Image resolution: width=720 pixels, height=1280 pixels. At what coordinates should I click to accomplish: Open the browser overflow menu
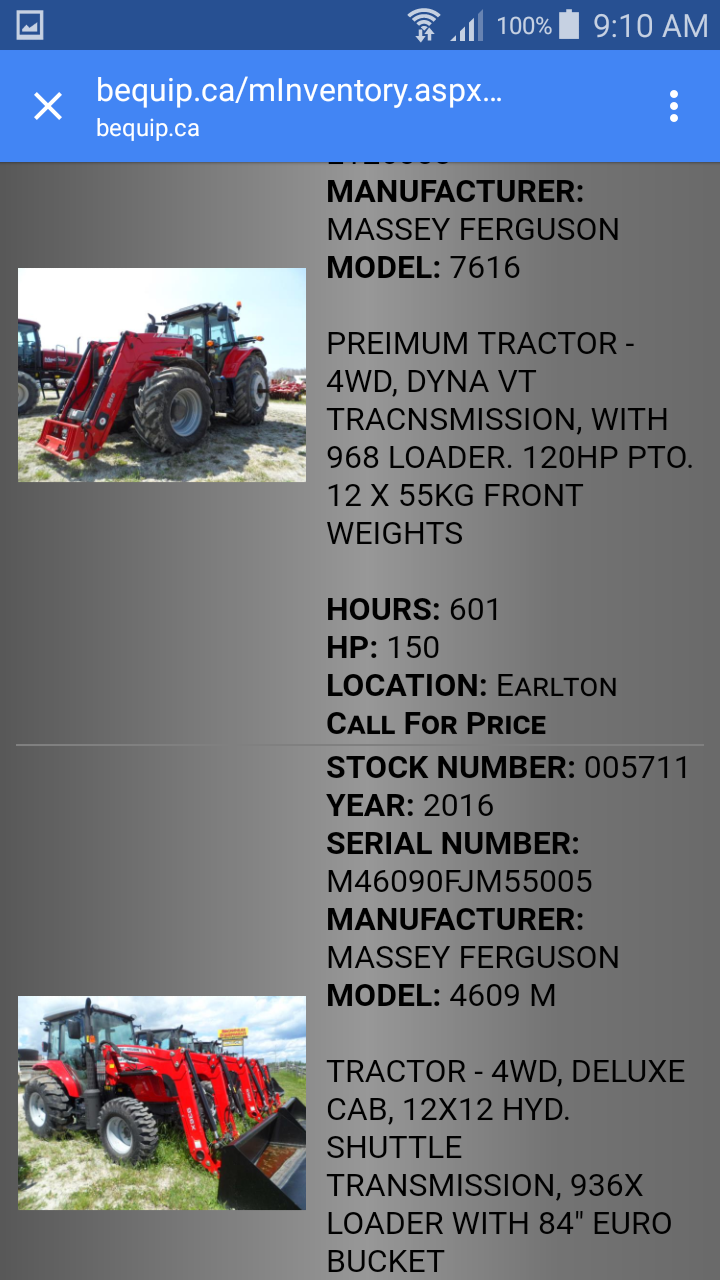tap(674, 106)
